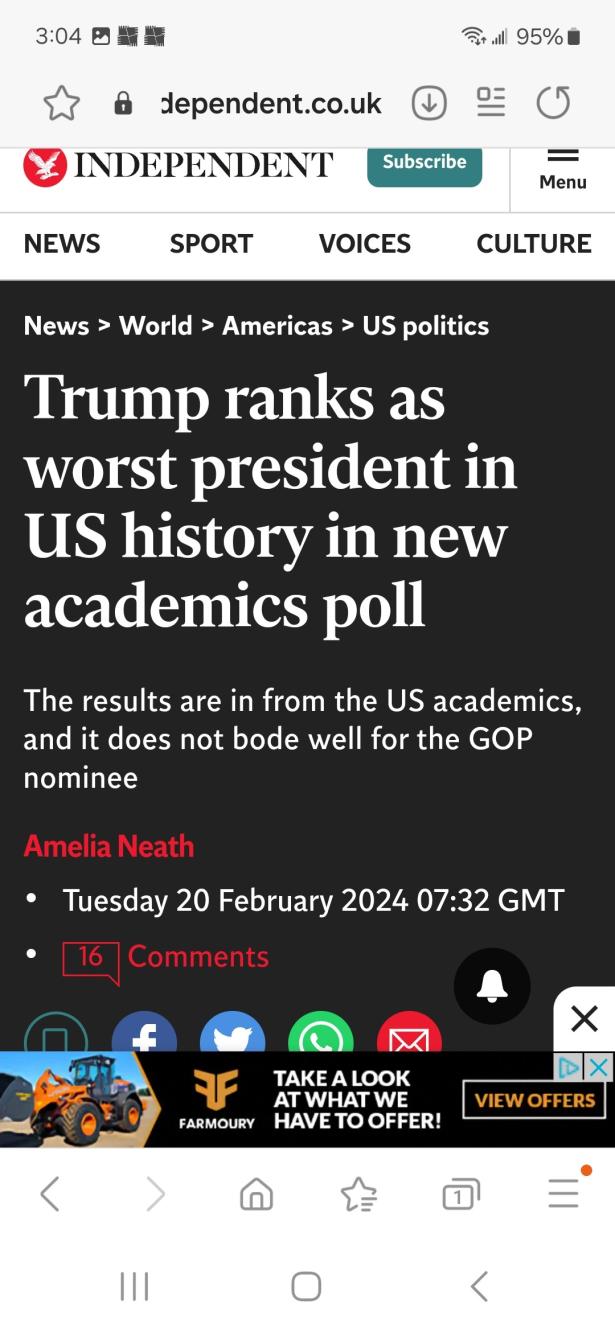The image size is (615, 1332).
Task: Tap View Offers on Farmoury ad
Action: pos(535,1101)
